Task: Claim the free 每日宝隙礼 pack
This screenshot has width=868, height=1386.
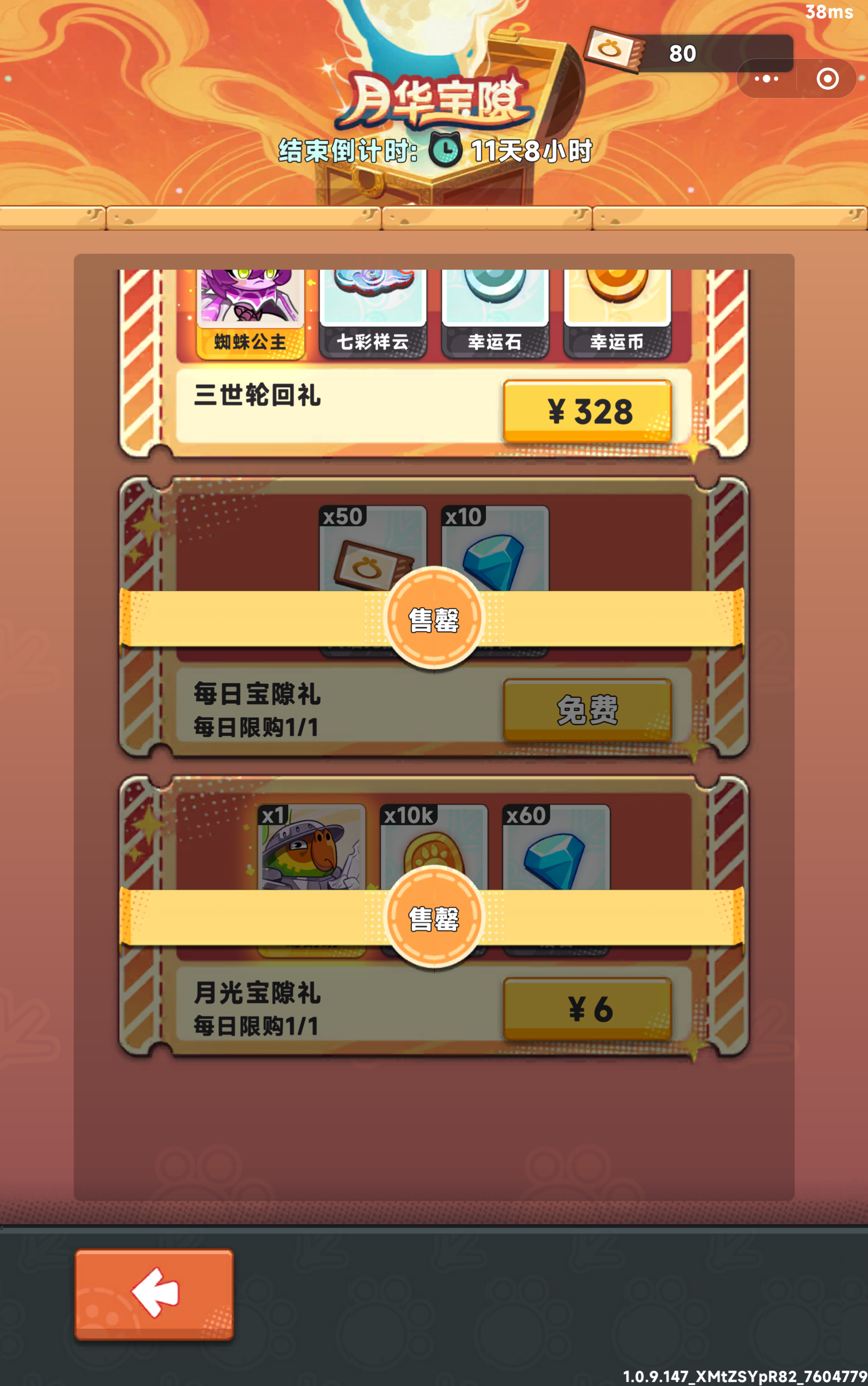Action: [587, 710]
